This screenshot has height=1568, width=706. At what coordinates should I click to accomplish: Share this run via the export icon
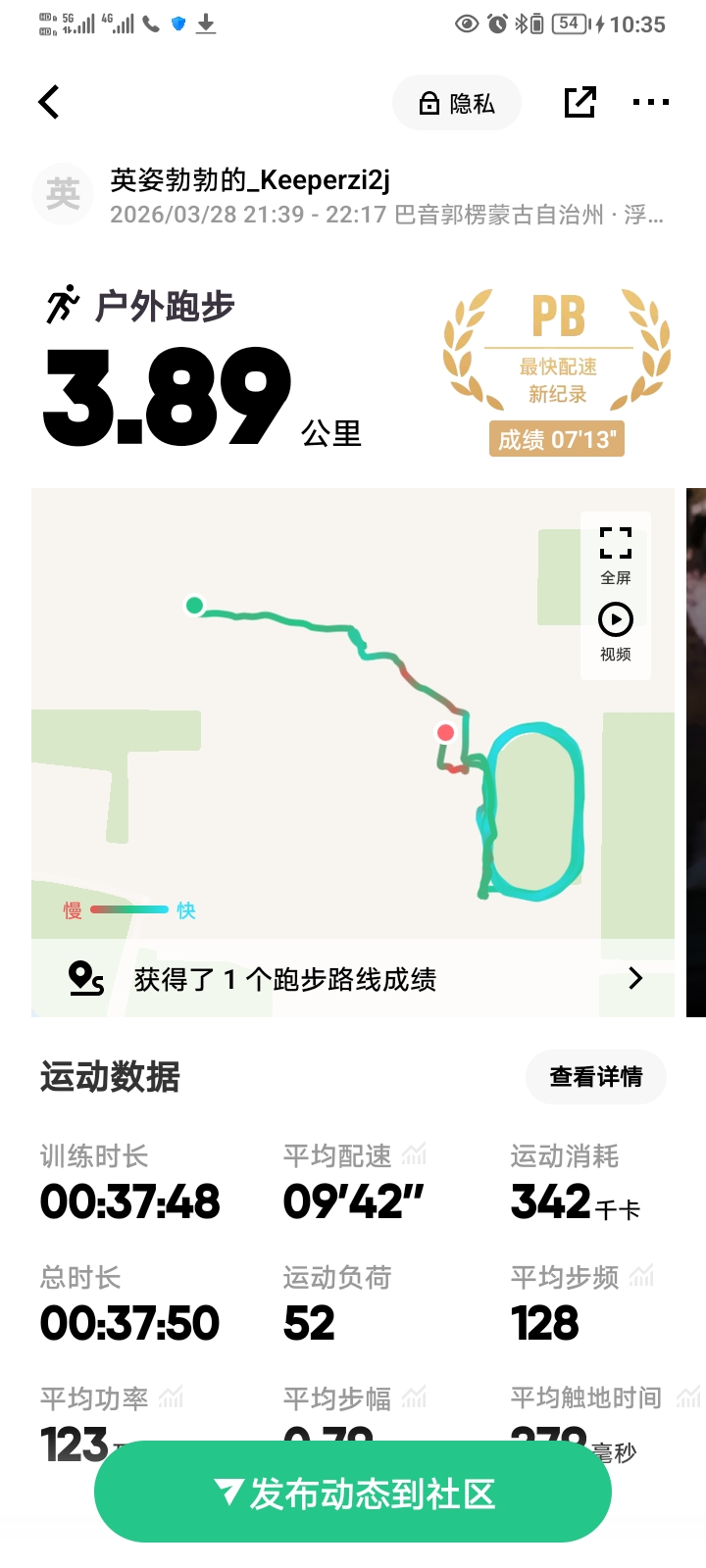tap(580, 102)
